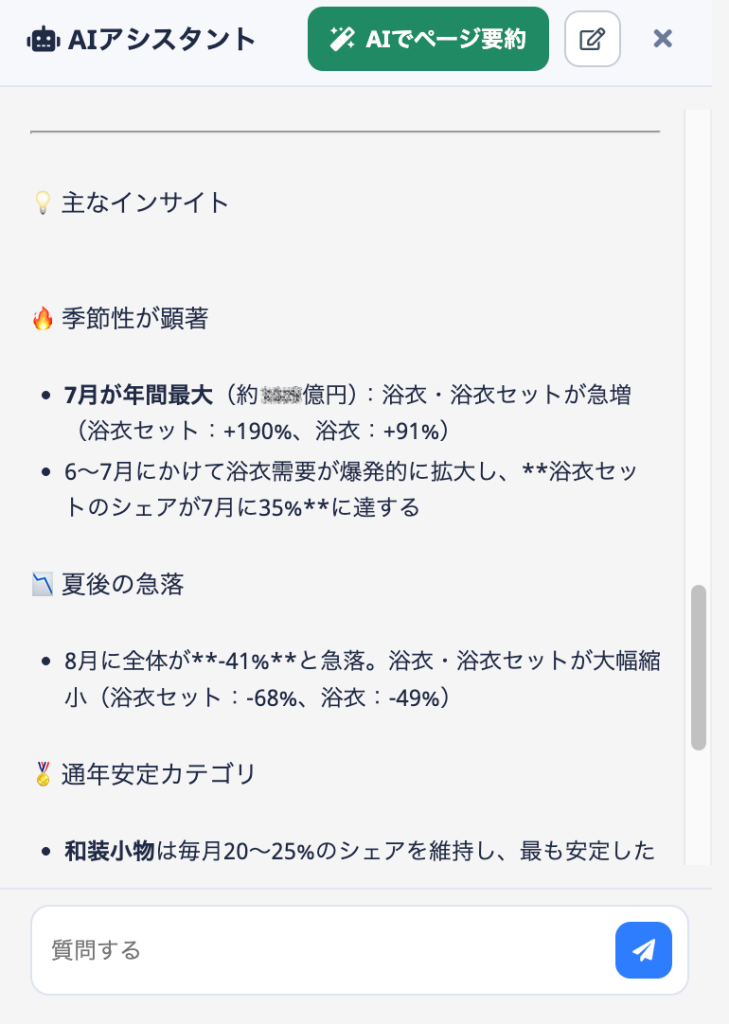Send the question with the paper plane button
Viewport: 729px width, 1024px height.
[643, 950]
